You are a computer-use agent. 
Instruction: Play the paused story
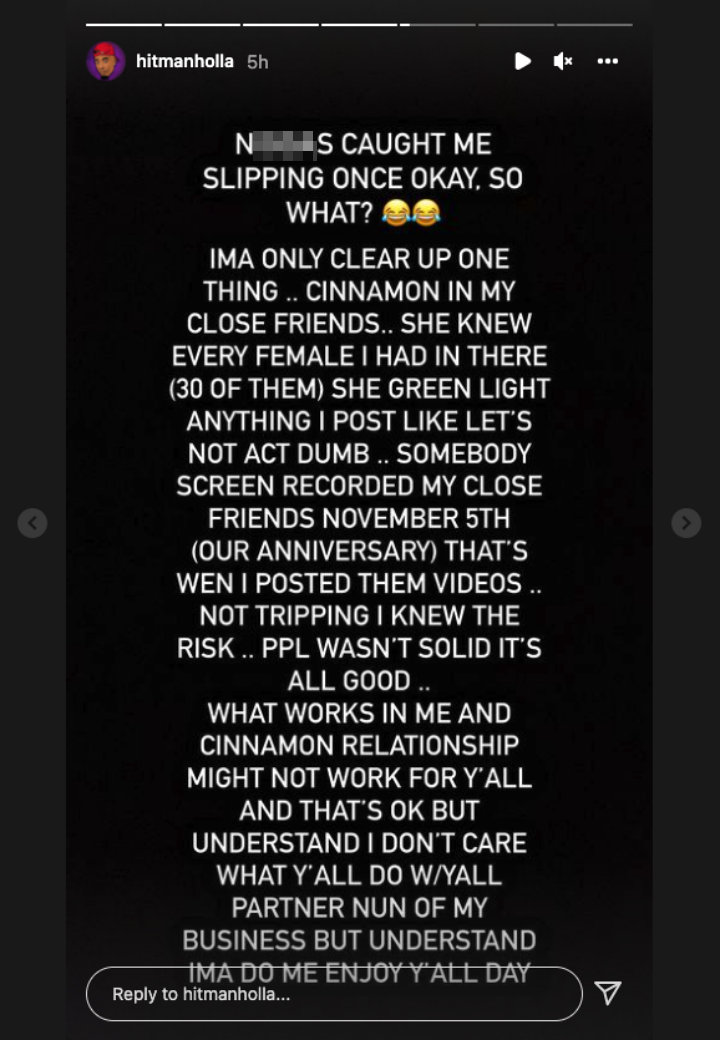pos(522,62)
